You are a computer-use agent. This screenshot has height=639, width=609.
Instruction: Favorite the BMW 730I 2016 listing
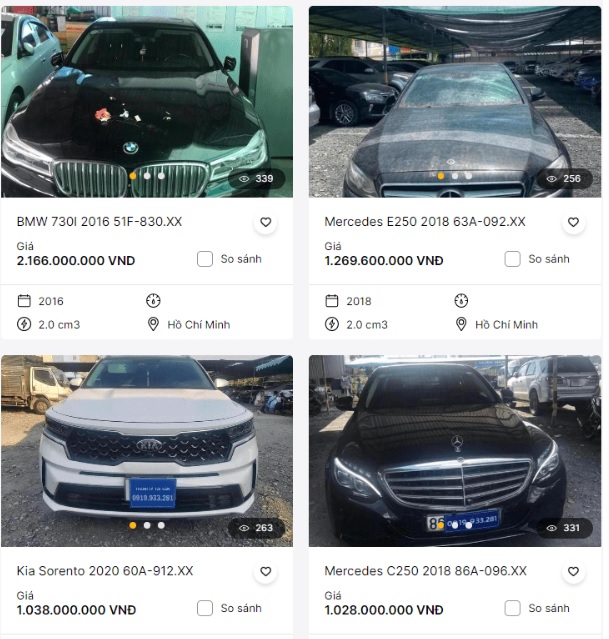point(265,222)
